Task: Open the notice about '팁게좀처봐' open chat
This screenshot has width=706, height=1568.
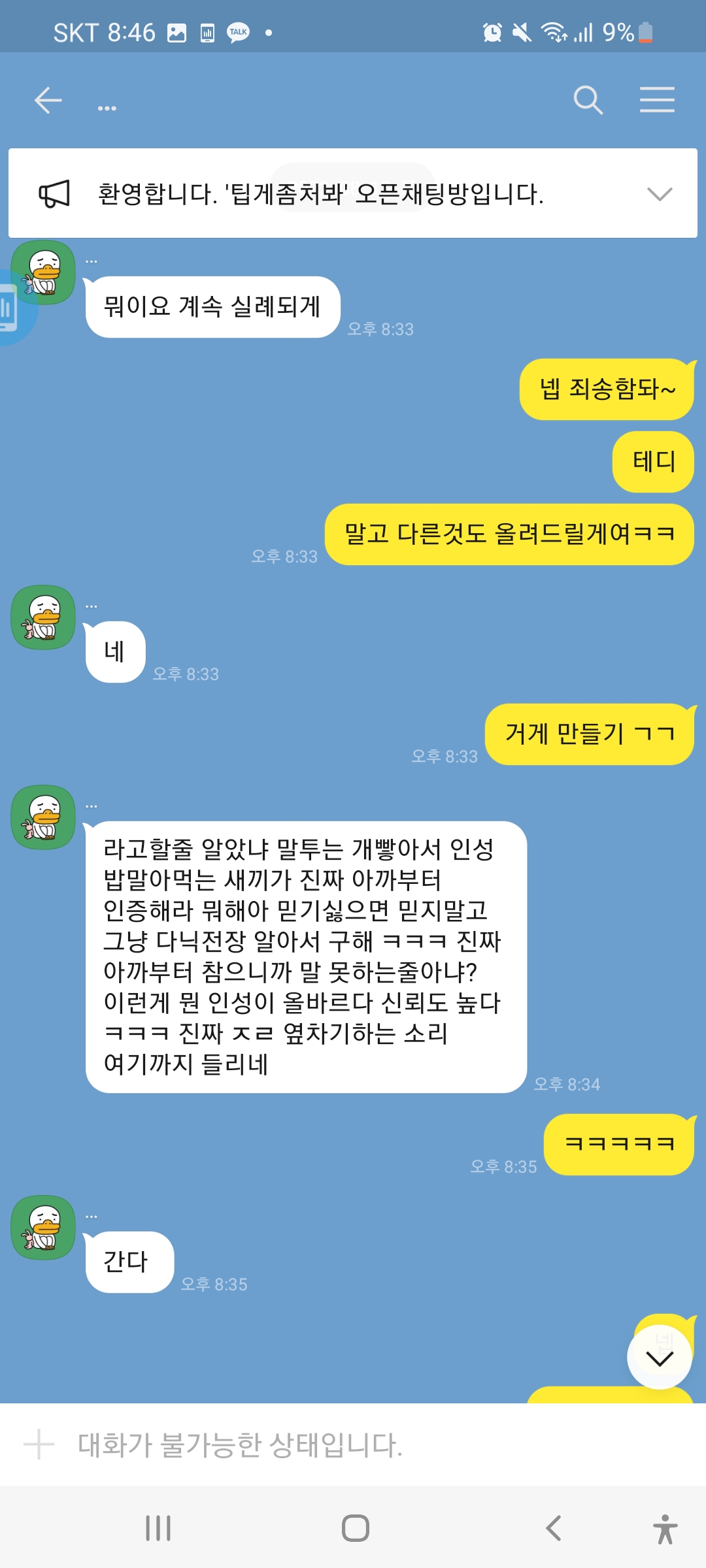Action: pyautogui.click(x=320, y=194)
